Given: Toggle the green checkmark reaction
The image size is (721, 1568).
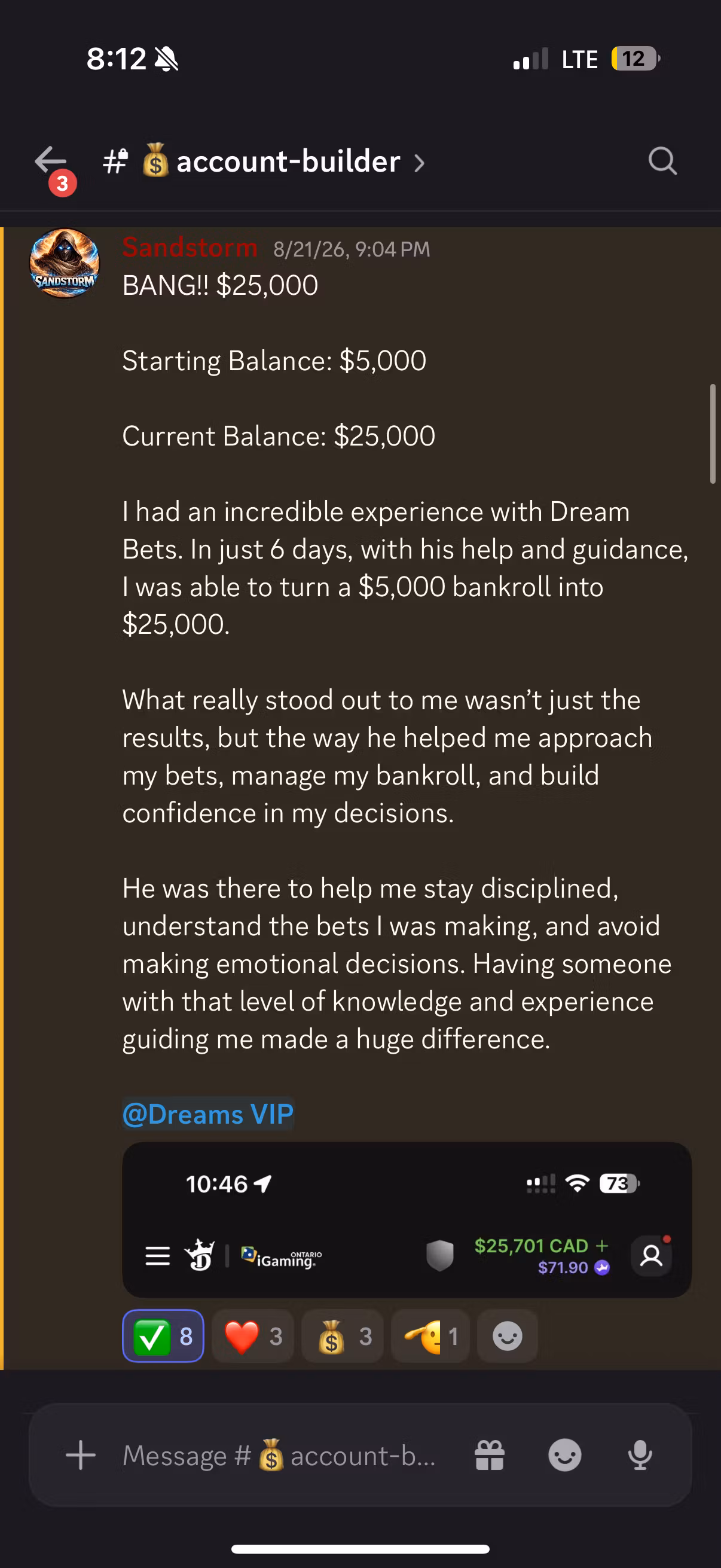Looking at the screenshot, I should point(163,1336).
